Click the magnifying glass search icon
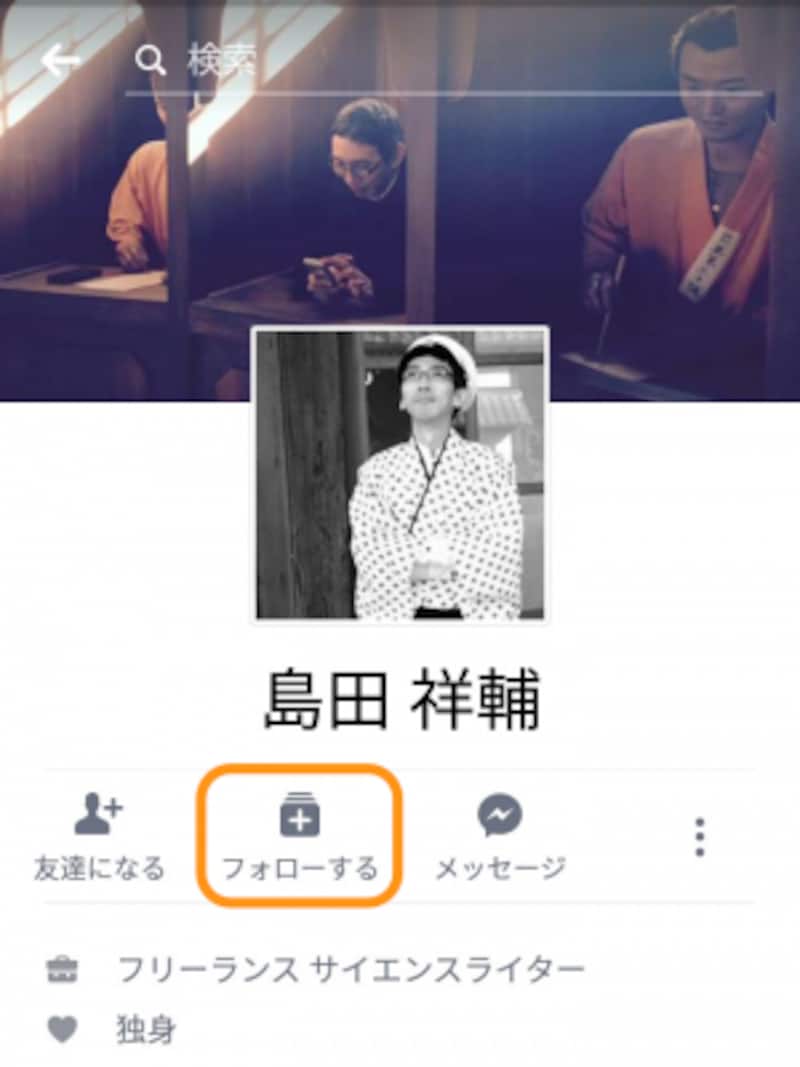Screen dimensions: 800x1067 (x=148, y=57)
